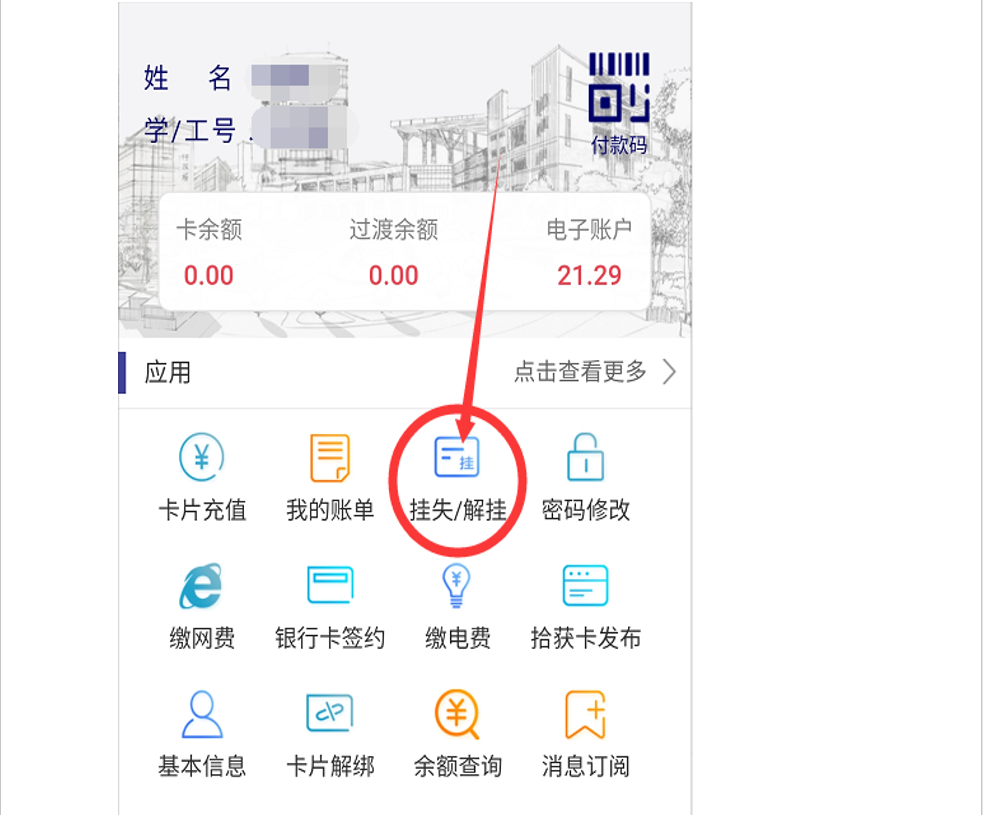Screen dimensions: 983x815
Task: Open 缴网费 network fee payment
Action: (201, 606)
